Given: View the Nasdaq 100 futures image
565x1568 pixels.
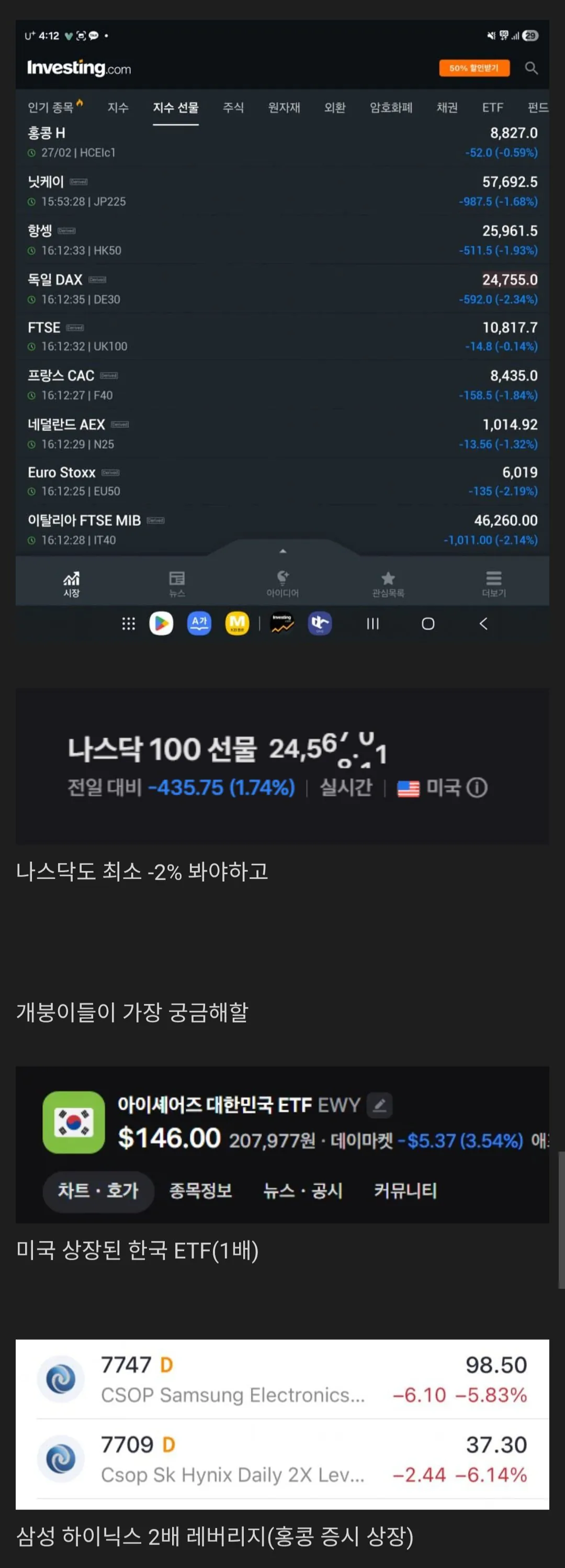Looking at the screenshot, I should point(282,766).
